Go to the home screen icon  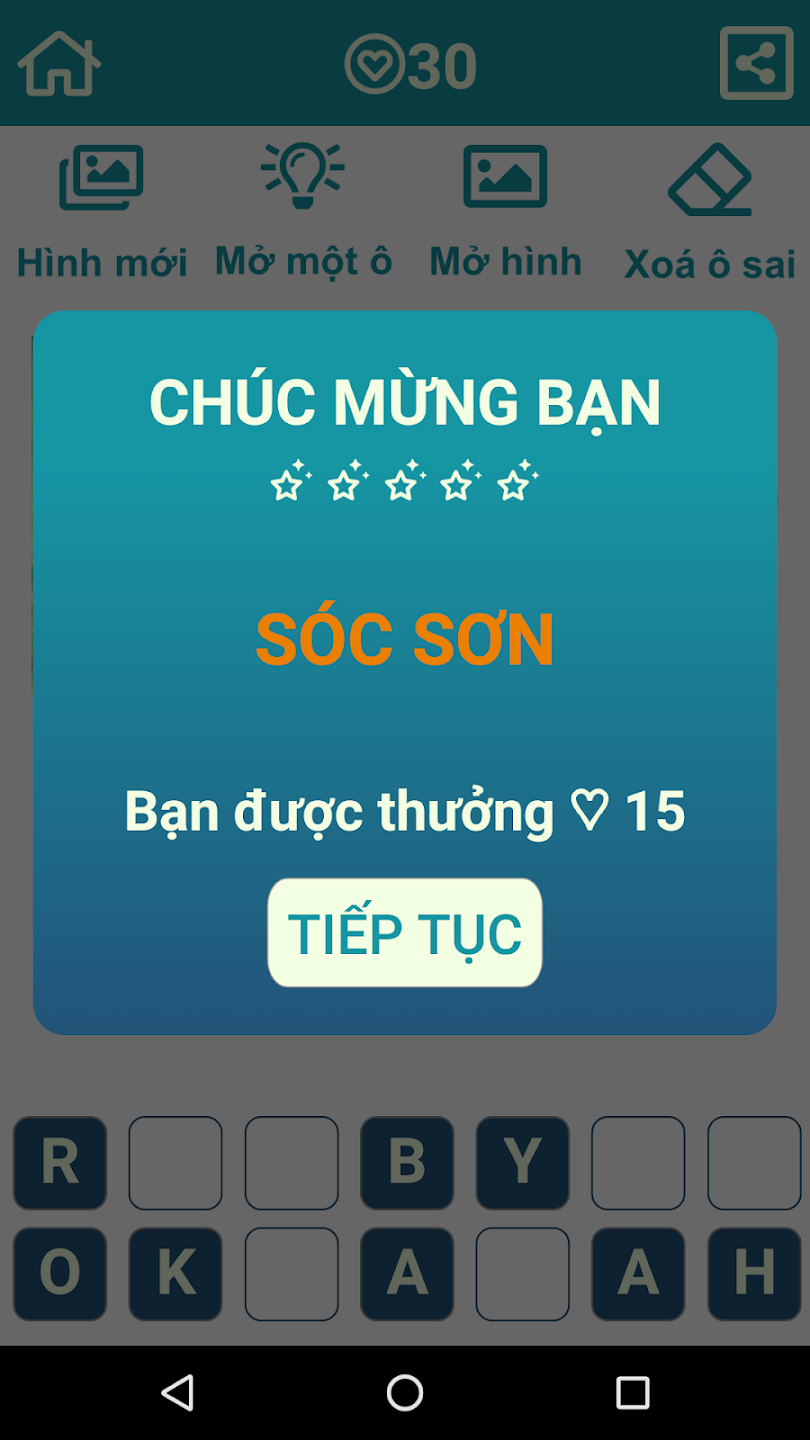59,64
